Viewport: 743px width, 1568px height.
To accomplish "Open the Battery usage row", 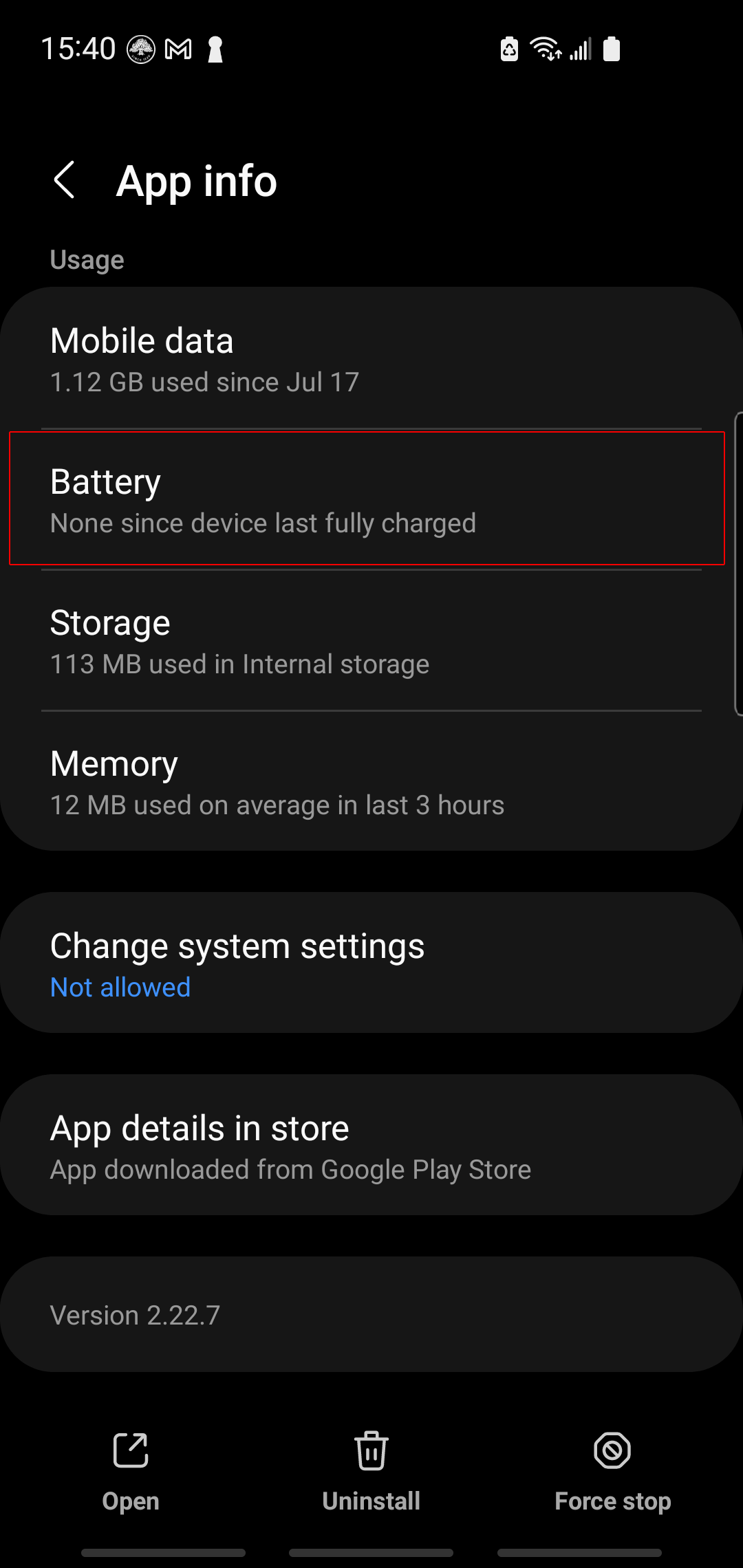I will [x=371, y=500].
